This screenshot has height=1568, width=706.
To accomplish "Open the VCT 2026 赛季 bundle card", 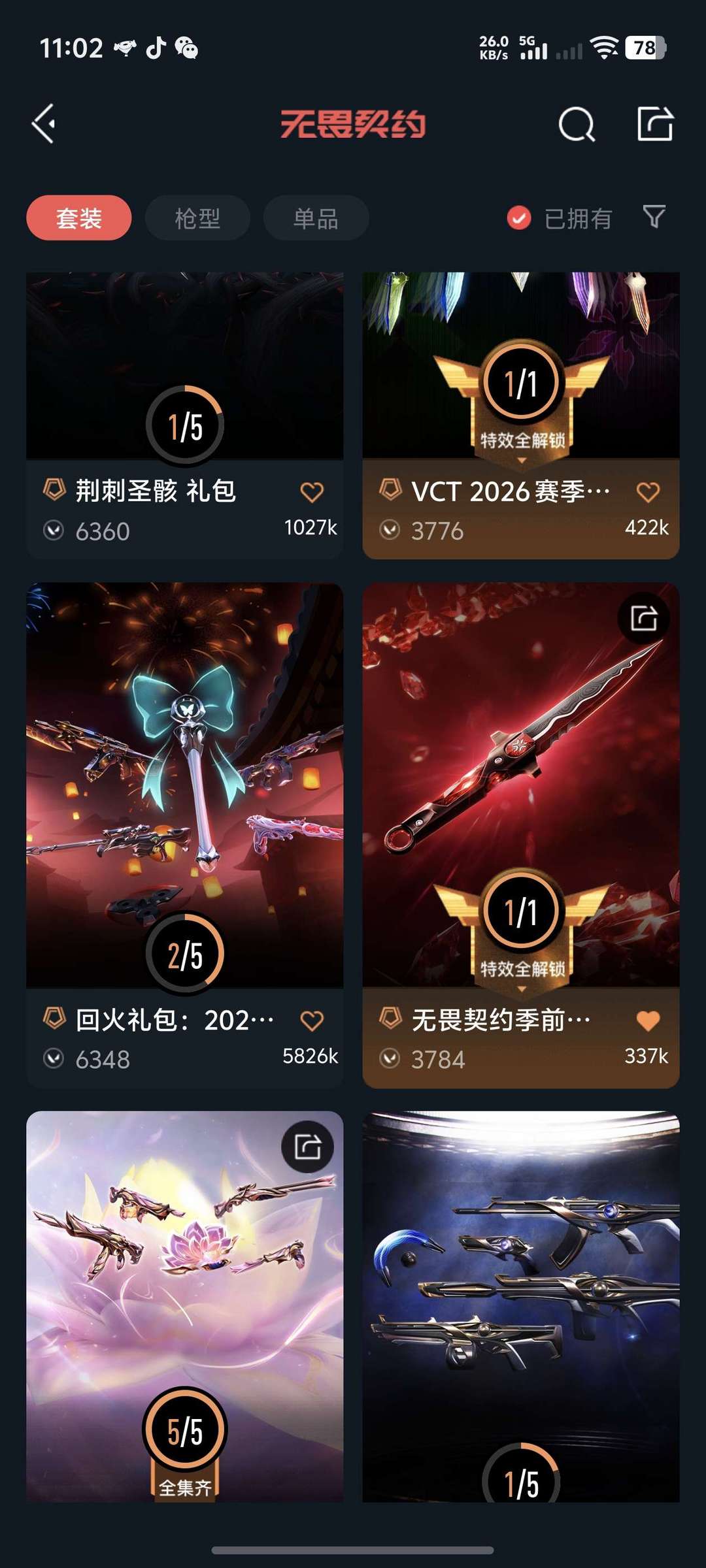I will pos(521,416).
